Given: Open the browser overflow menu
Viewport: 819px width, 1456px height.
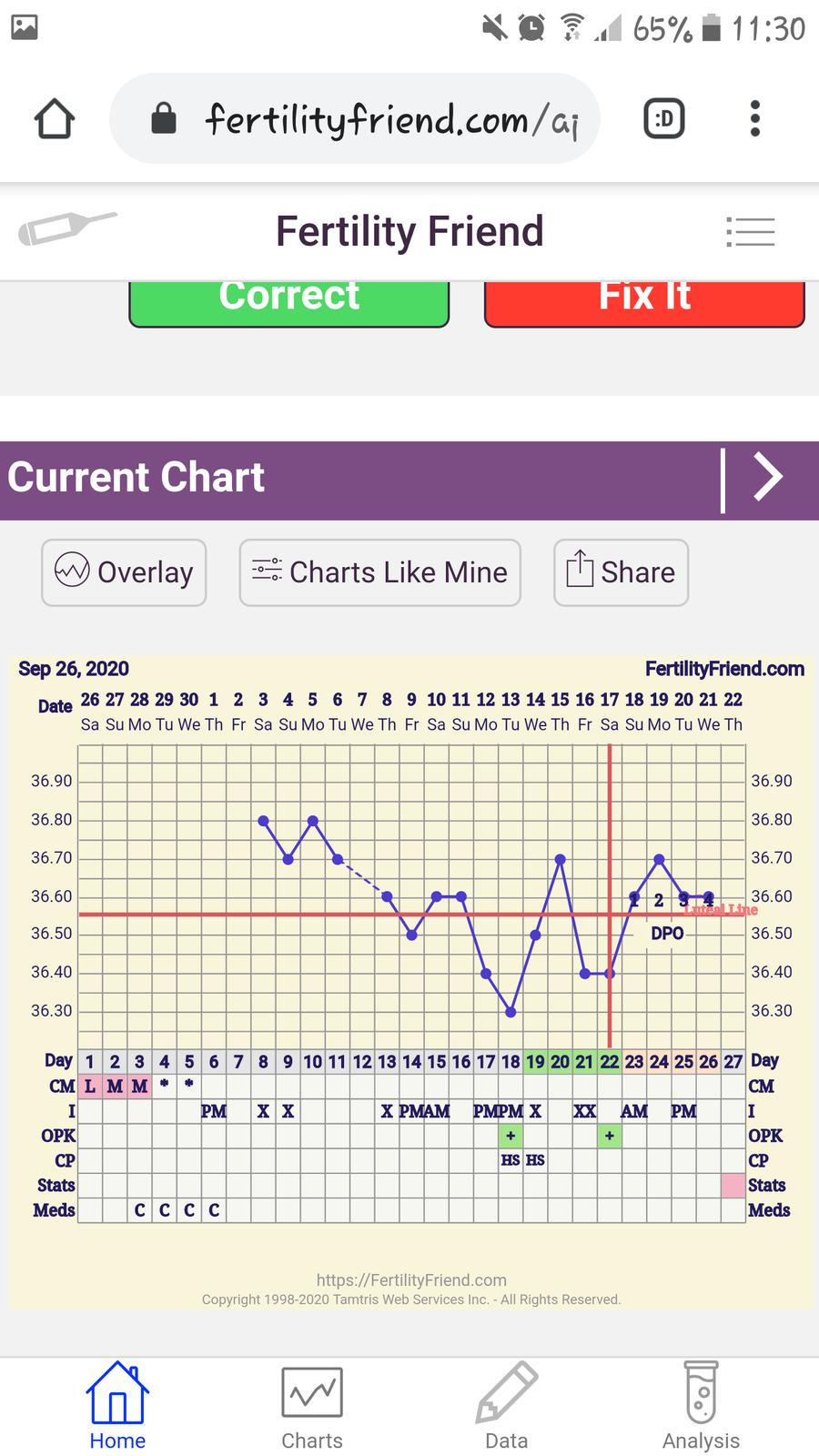Looking at the screenshot, I should point(754,119).
